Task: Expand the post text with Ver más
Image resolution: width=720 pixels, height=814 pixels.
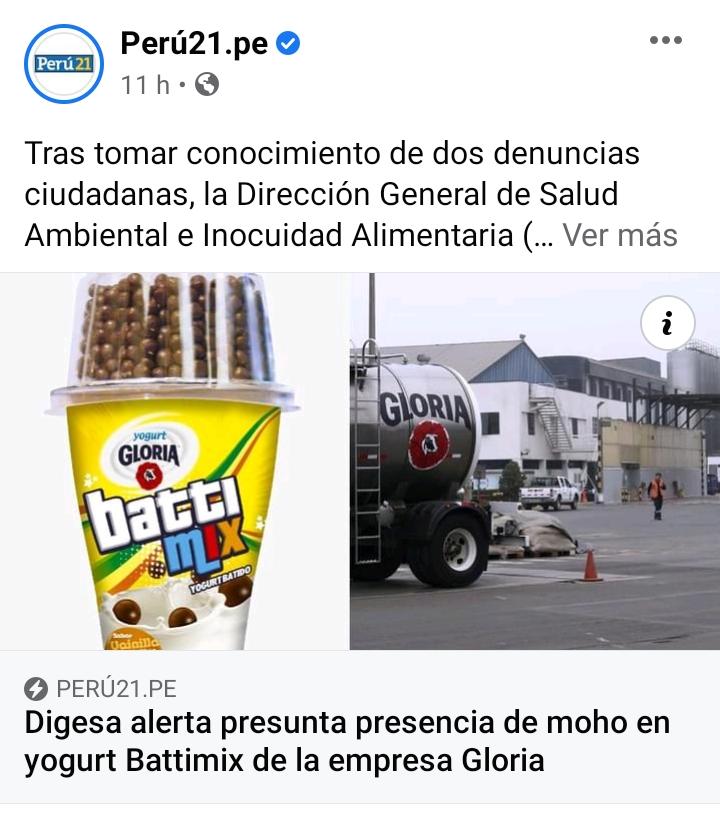Action: (619, 236)
